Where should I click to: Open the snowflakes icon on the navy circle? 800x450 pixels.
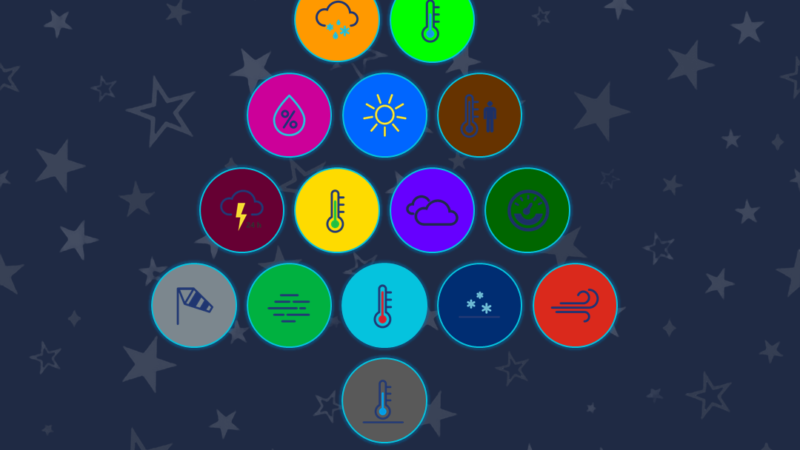pos(480,305)
